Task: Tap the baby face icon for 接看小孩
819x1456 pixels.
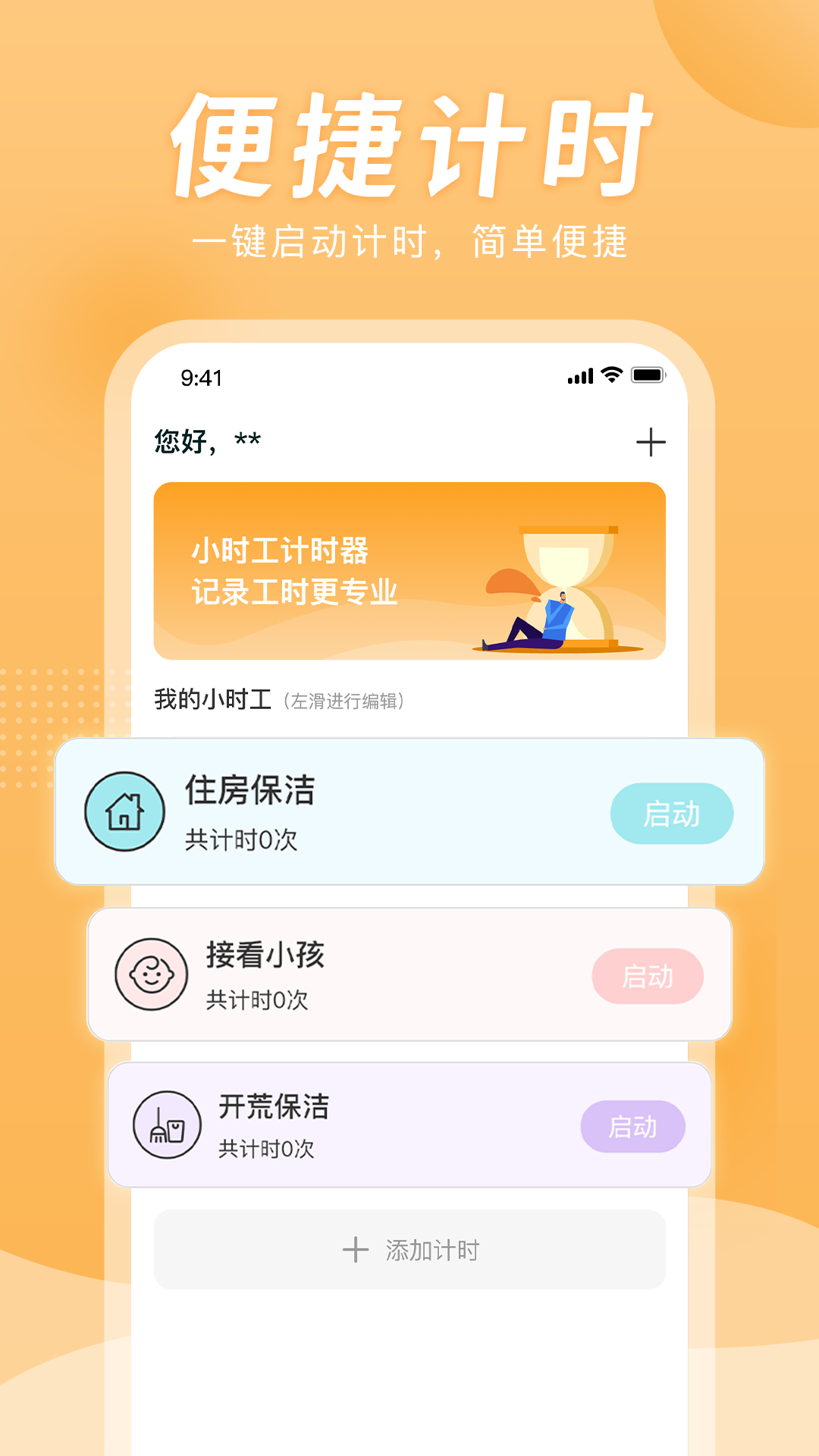Action: [152, 973]
